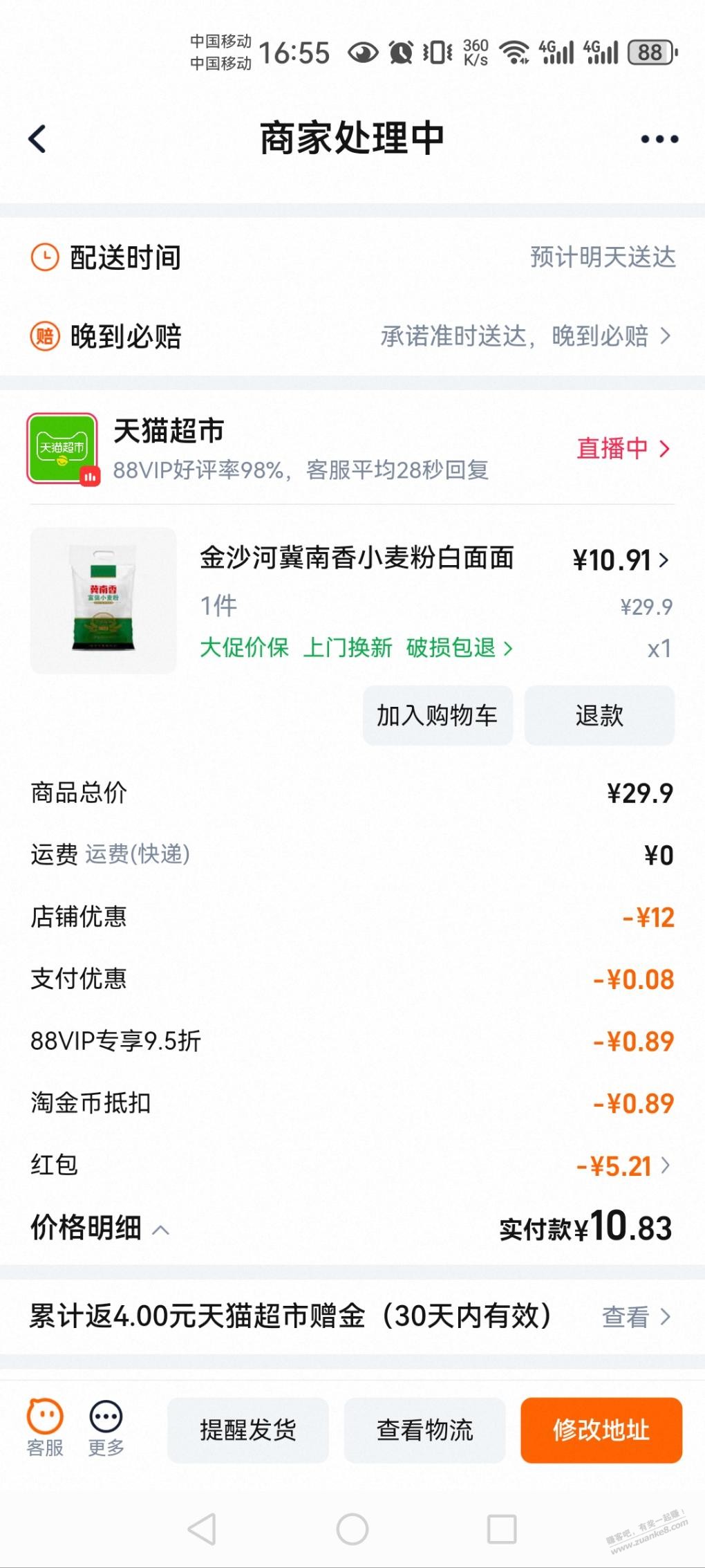Check shipping via 查看物流
The width and height of the screenshot is (705, 1568).
click(424, 1430)
